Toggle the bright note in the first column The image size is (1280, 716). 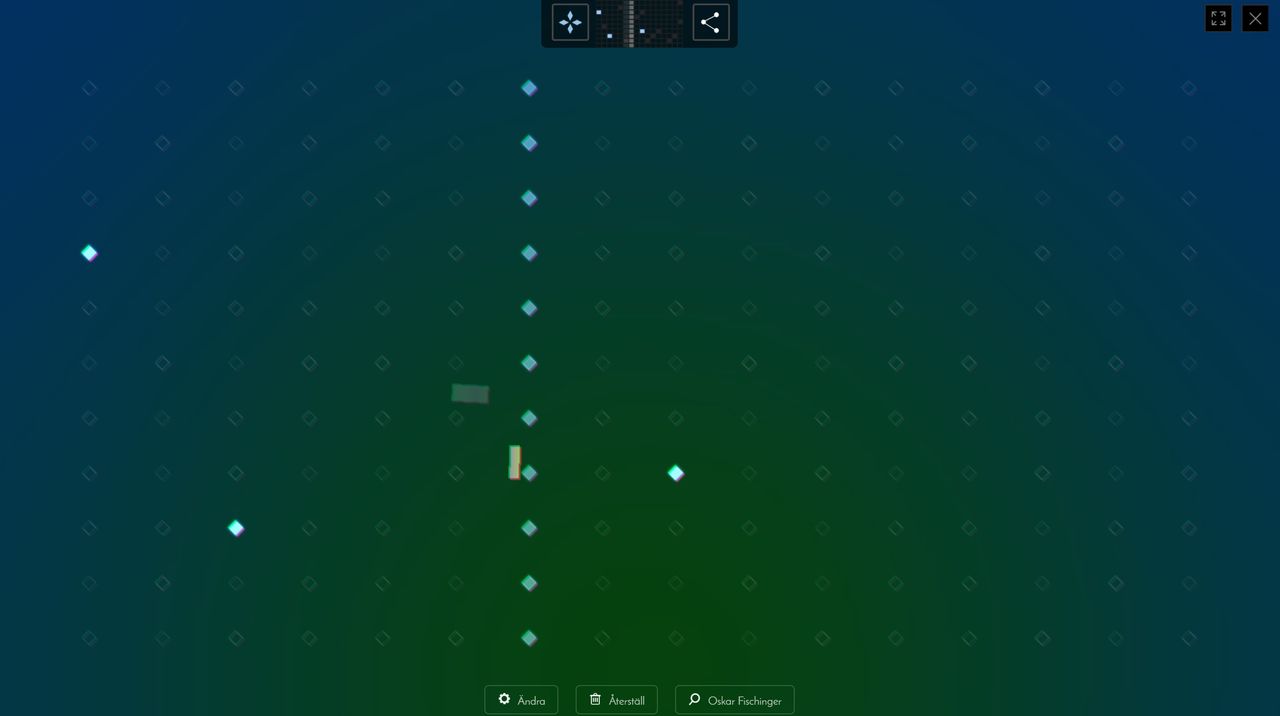tap(89, 253)
